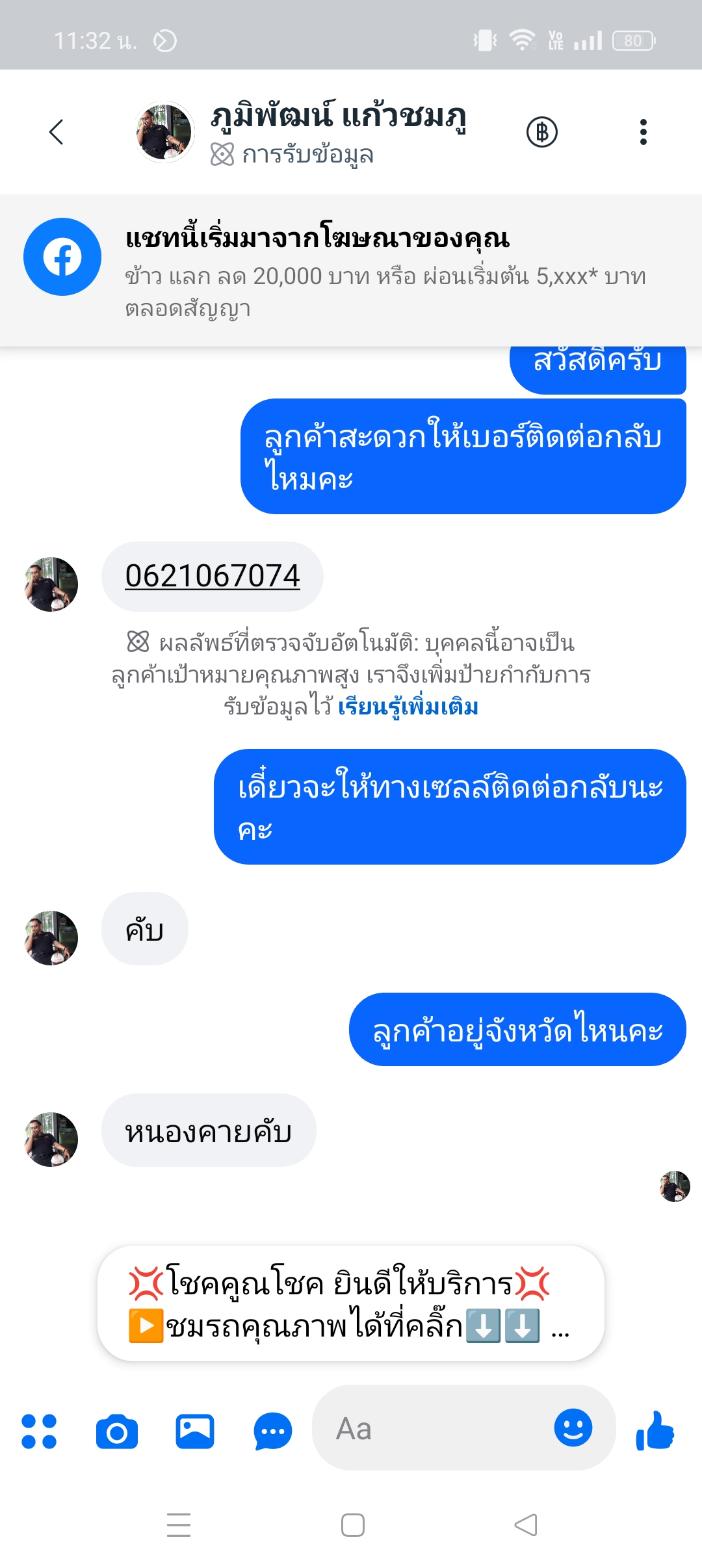Open saved replies speech bubble icon
The height and width of the screenshot is (1568, 702).
point(272,1431)
